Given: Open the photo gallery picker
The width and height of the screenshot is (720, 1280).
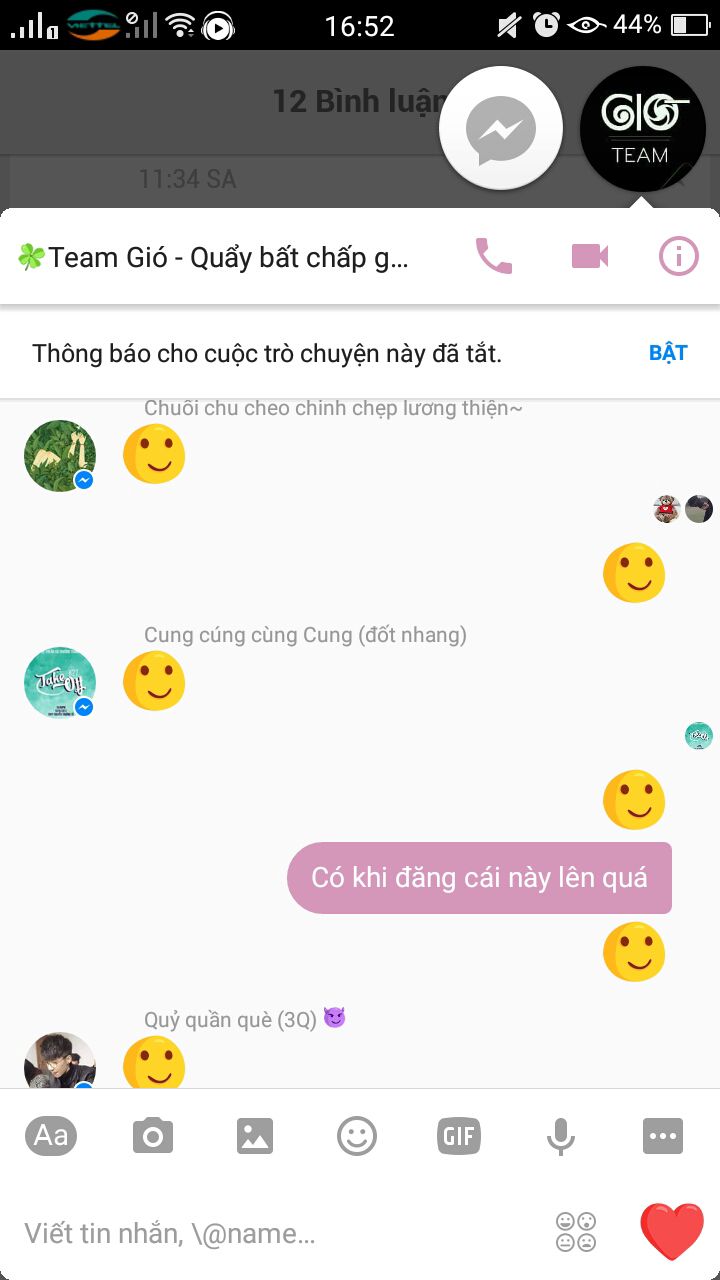Looking at the screenshot, I should (255, 1136).
